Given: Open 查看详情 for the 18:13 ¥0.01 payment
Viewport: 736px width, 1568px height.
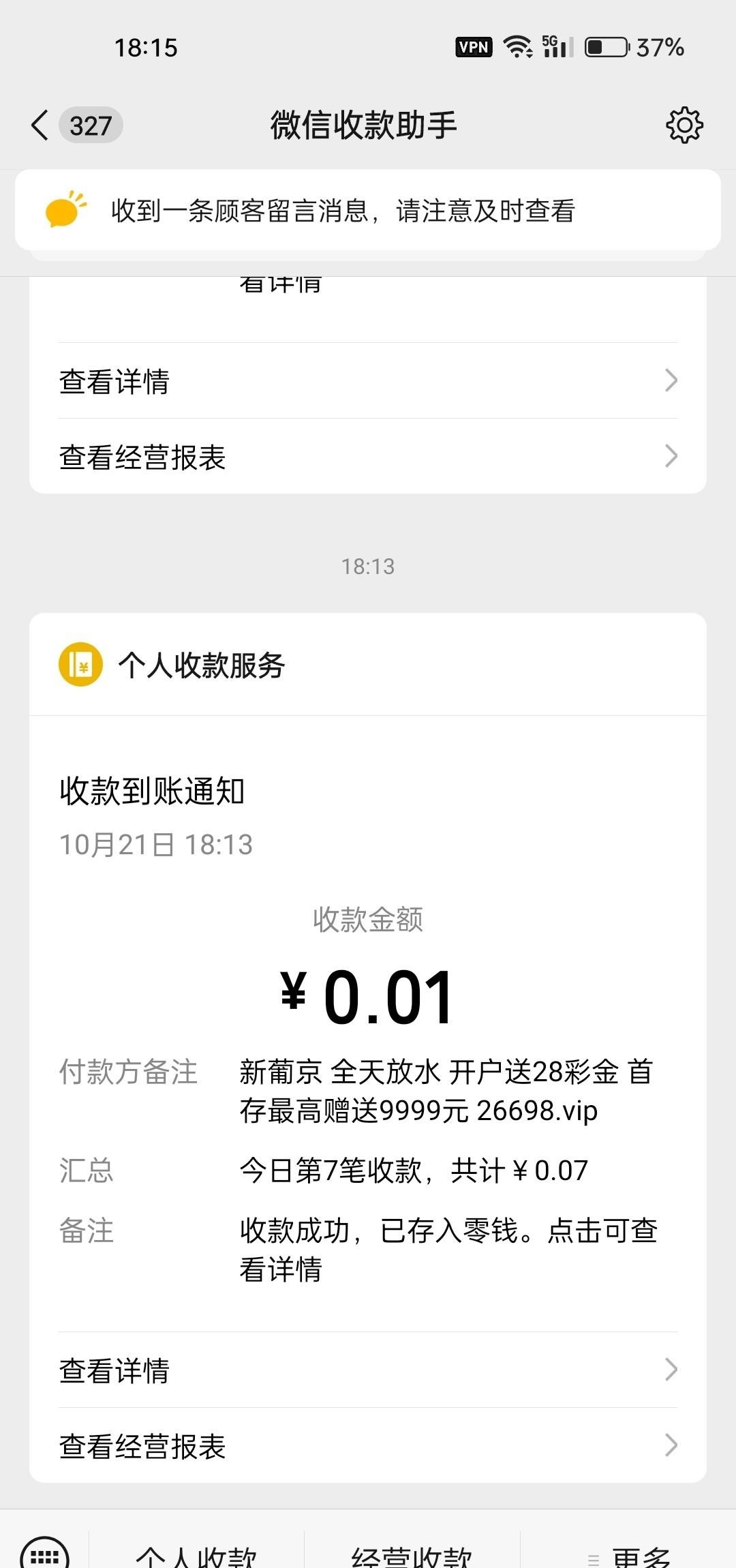Looking at the screenshot, I should point(368,1370).
